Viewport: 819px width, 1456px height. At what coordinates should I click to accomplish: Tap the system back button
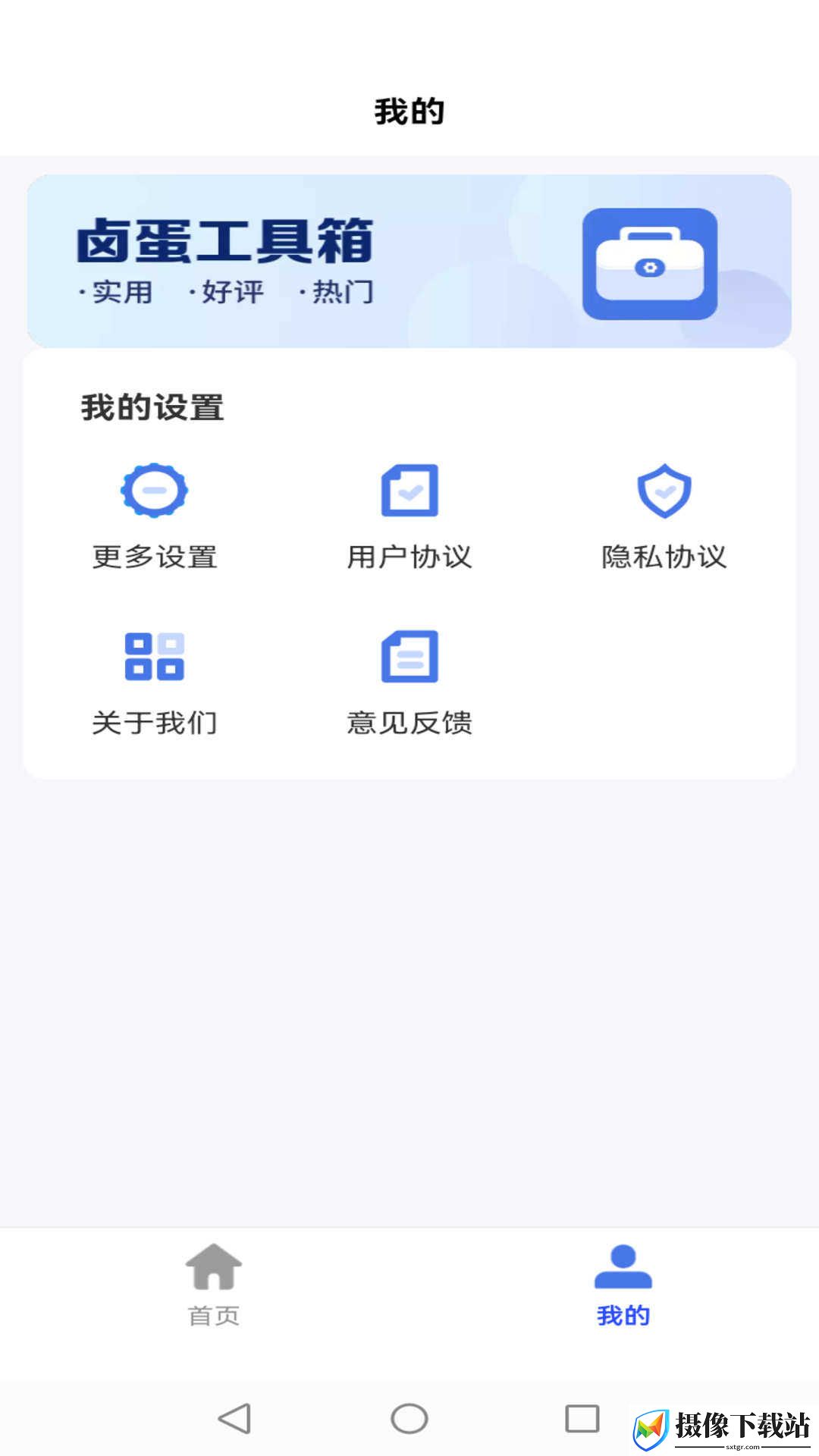[234, 1418]
